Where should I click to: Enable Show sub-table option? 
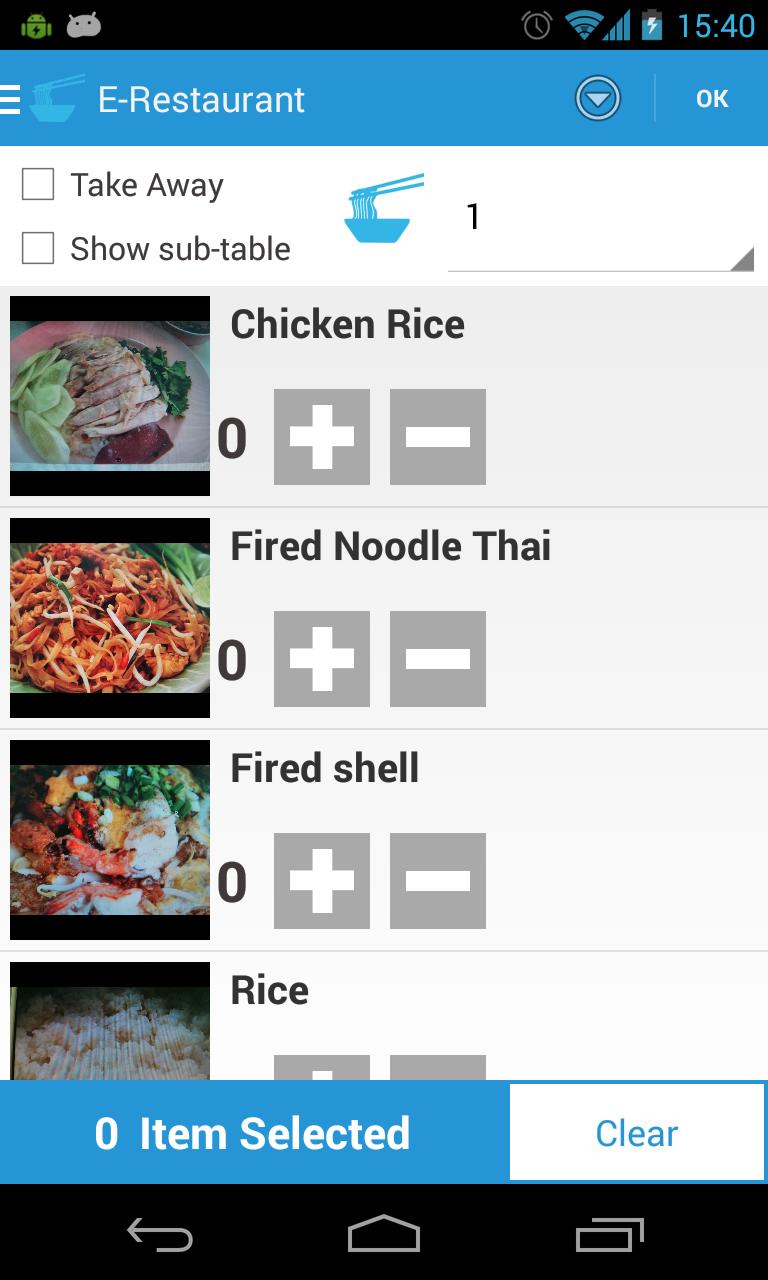click(38, 248)
